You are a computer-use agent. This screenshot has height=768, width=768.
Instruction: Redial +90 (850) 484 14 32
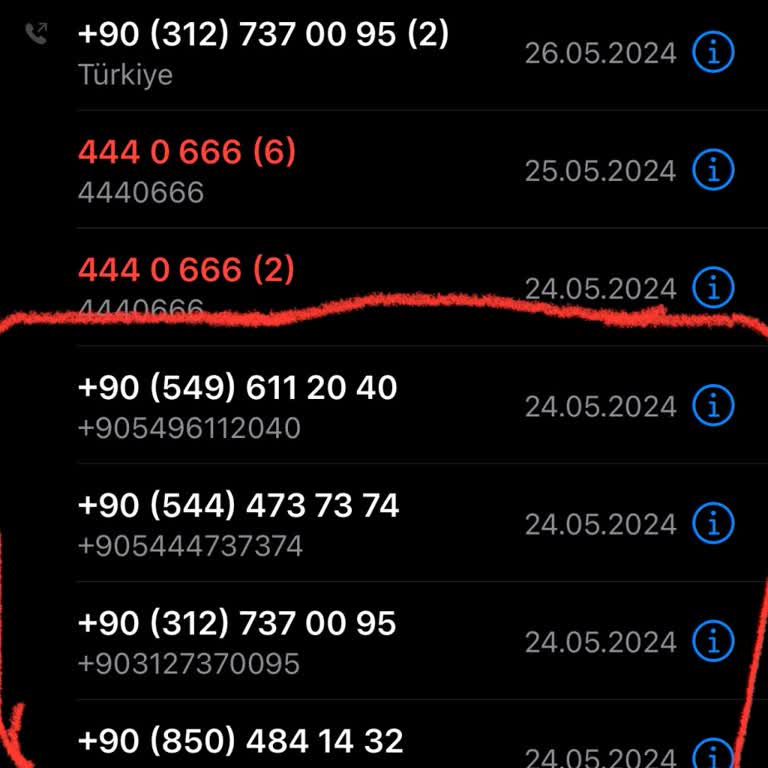240,741
